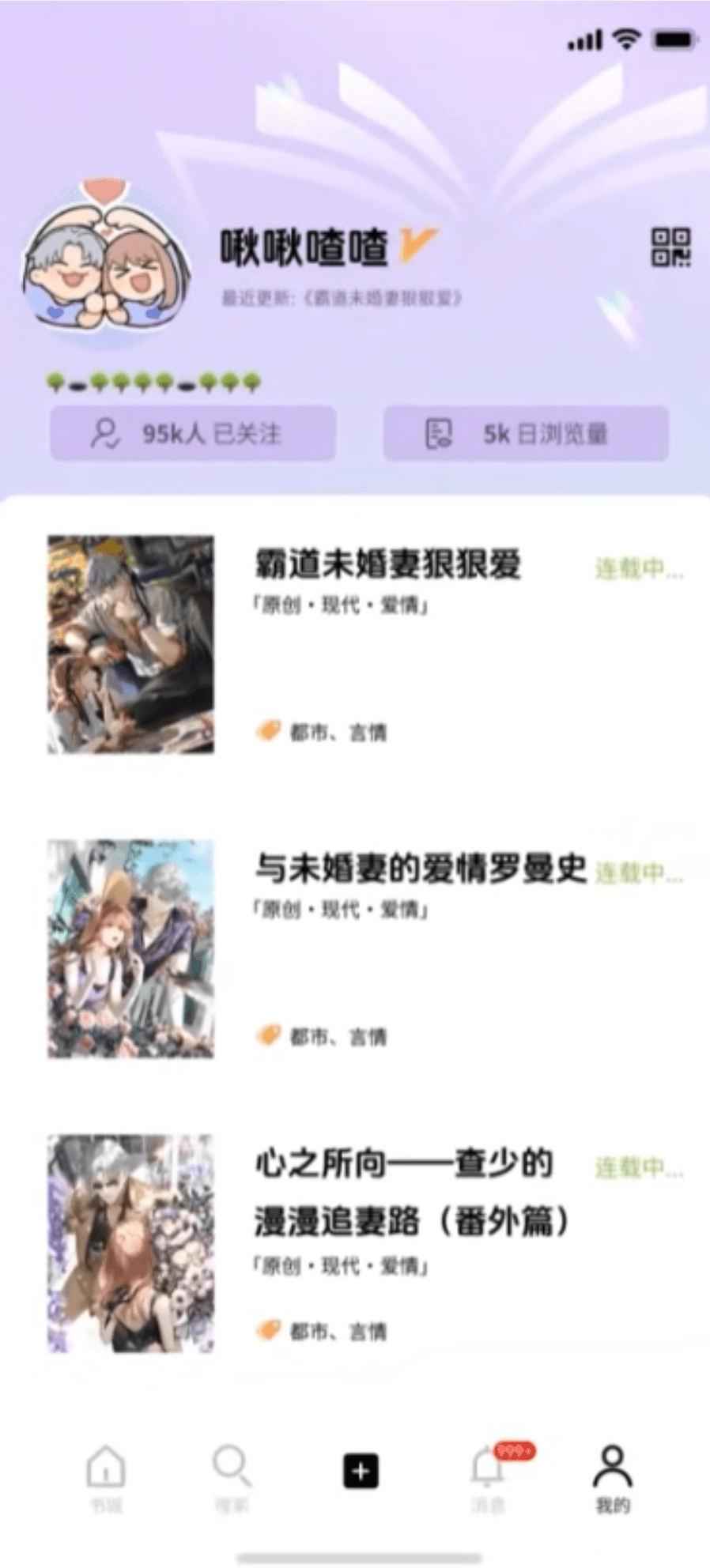This screenshot has width=710, height=1568.
Task: Open the 消息 notifications tab
Action: pyautogui.click(x=488, y=1475)
